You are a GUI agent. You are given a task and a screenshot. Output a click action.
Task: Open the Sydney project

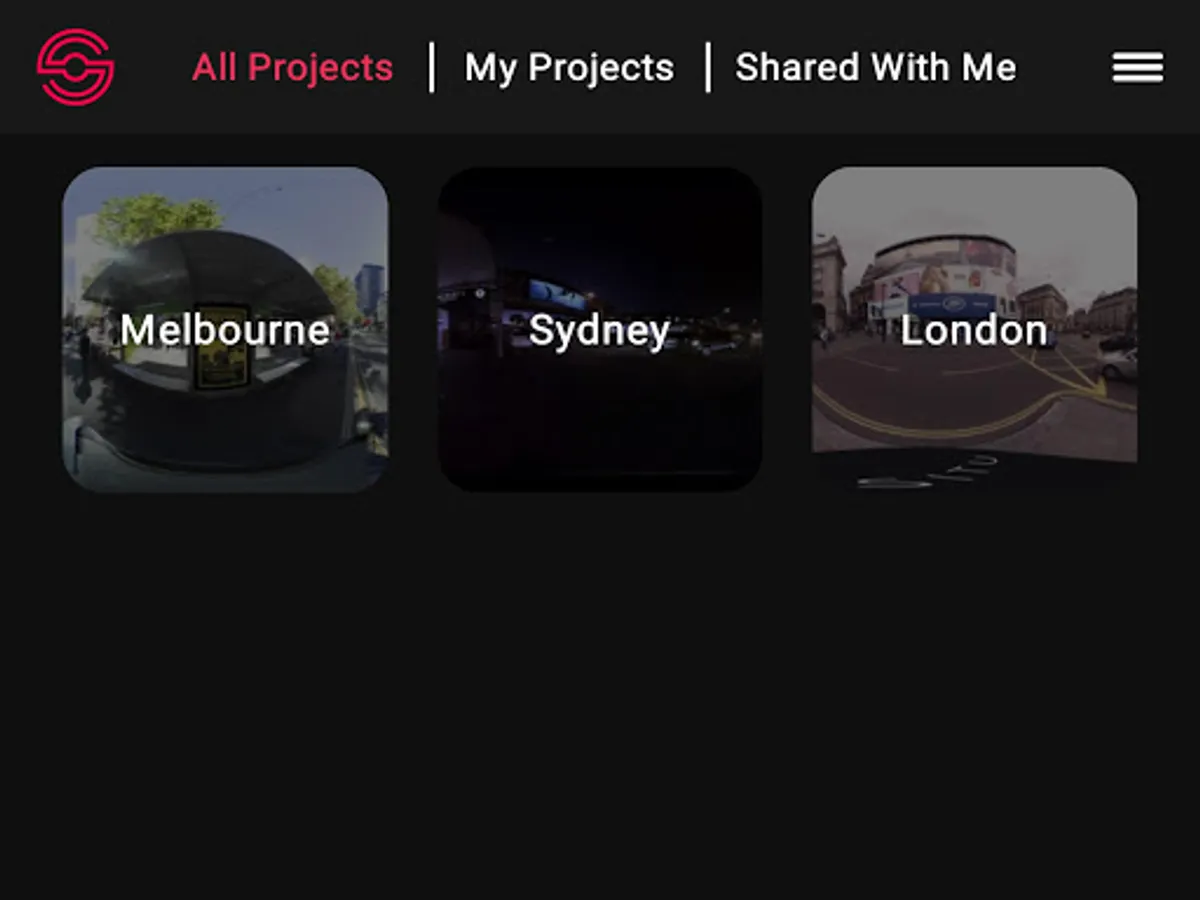pos(600,329)
